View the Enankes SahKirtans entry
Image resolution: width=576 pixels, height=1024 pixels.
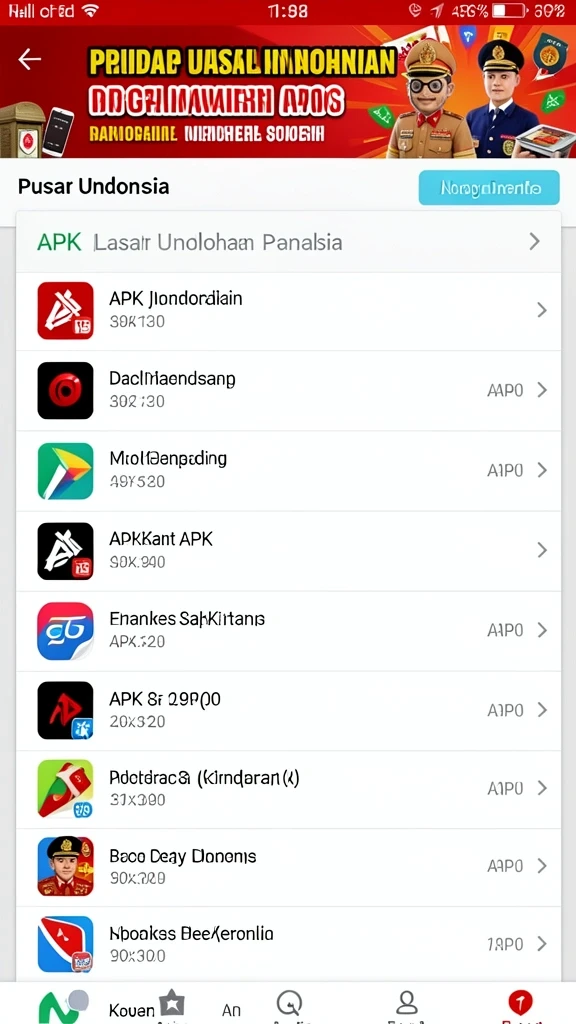(288, 631)
